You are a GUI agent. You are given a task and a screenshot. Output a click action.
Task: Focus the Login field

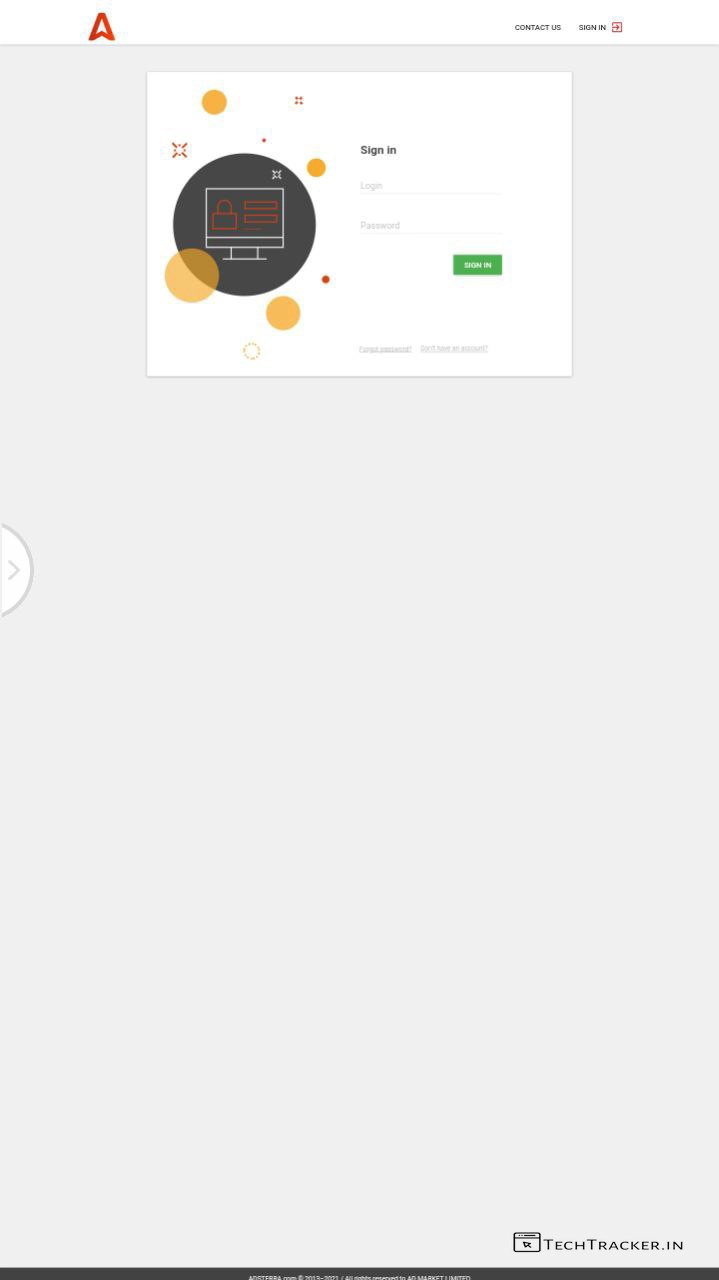pyautogui.click(x=430, y=186)
